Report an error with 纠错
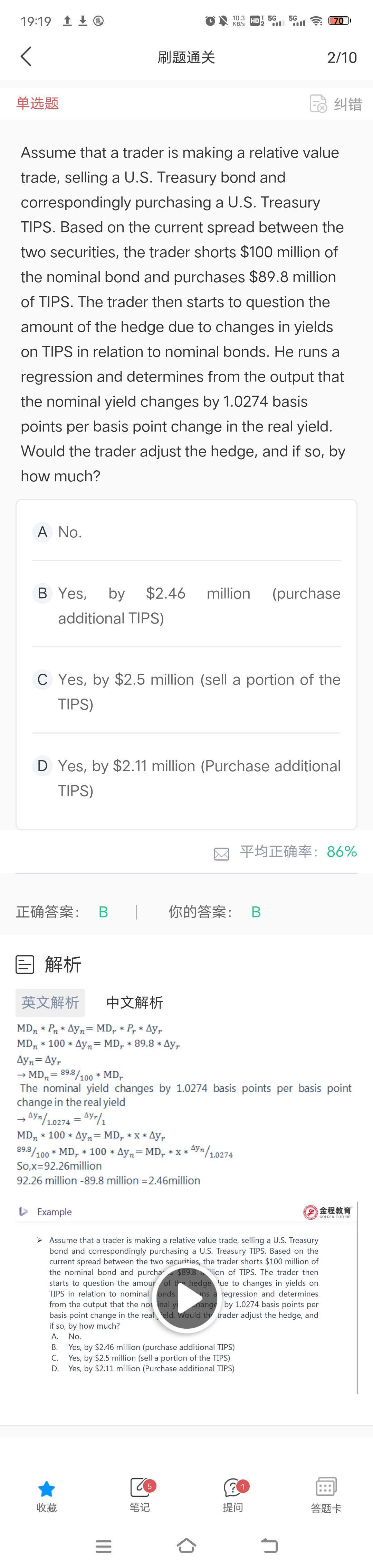 click(x=336, y=104)
